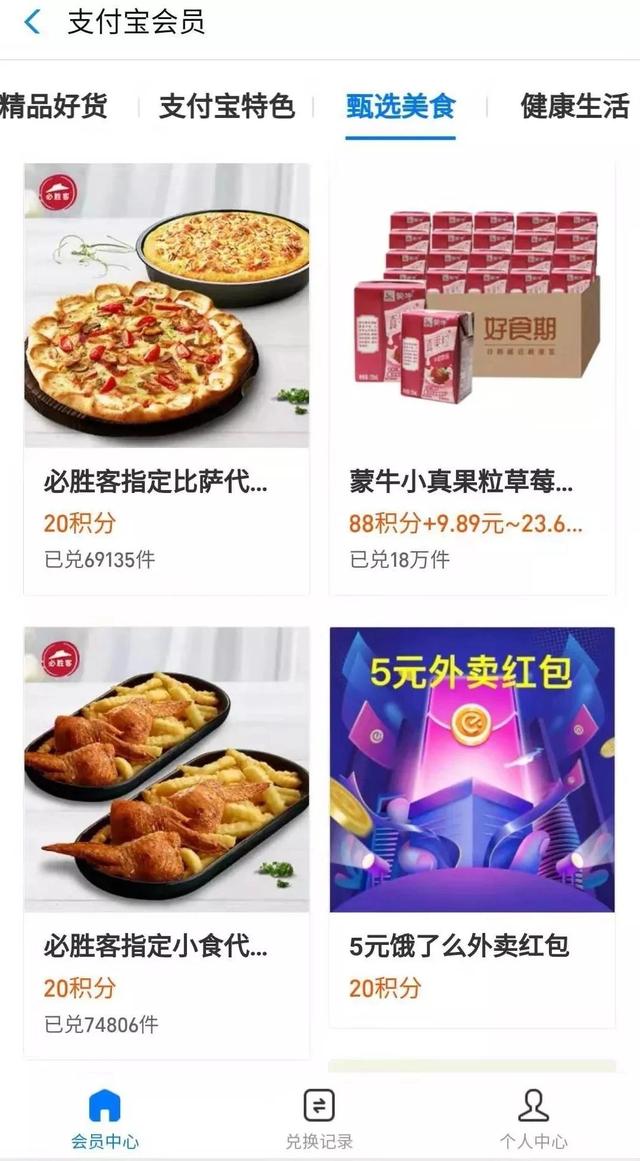Switch to the 健康生活 tab
Screen dimensions: 640x1161
pyautogui.click(x=574, y=106)
